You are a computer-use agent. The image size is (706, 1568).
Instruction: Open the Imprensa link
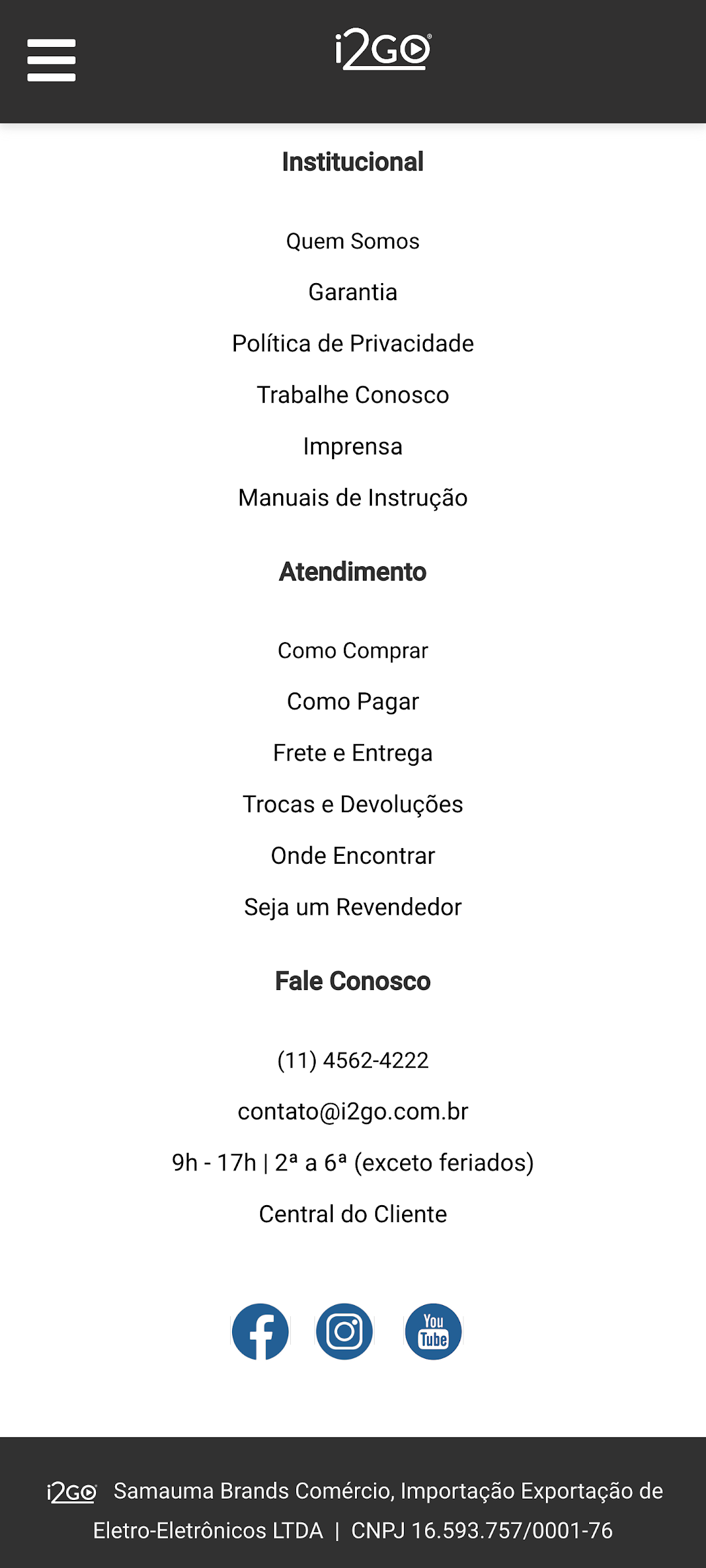[353, 447]
